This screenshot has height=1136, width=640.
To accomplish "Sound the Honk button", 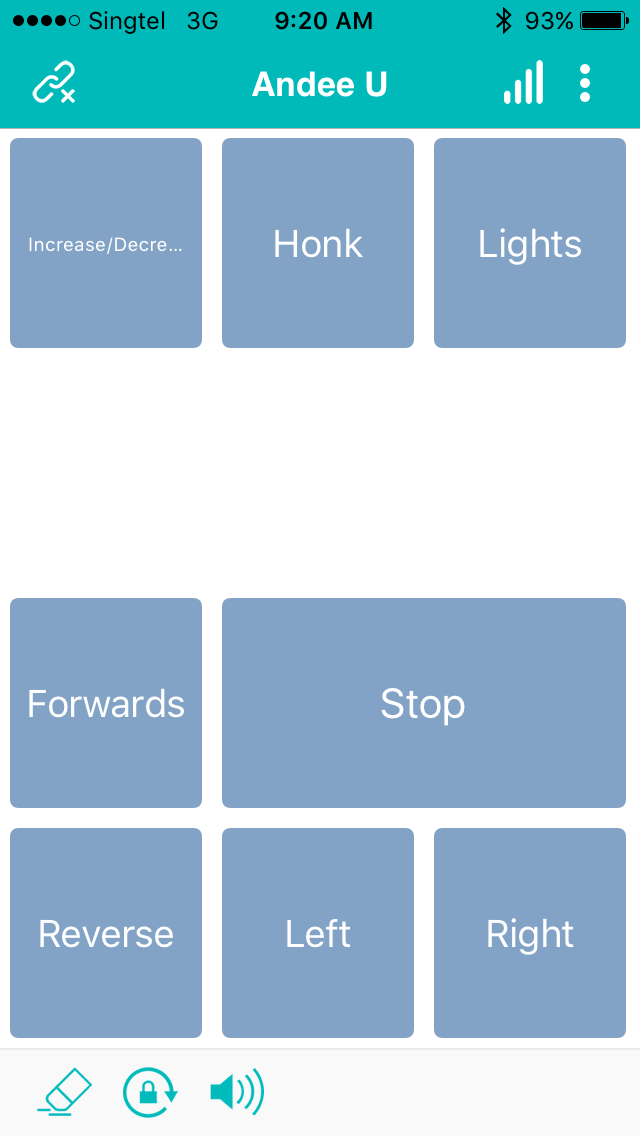I will click(x=318, y=243).
